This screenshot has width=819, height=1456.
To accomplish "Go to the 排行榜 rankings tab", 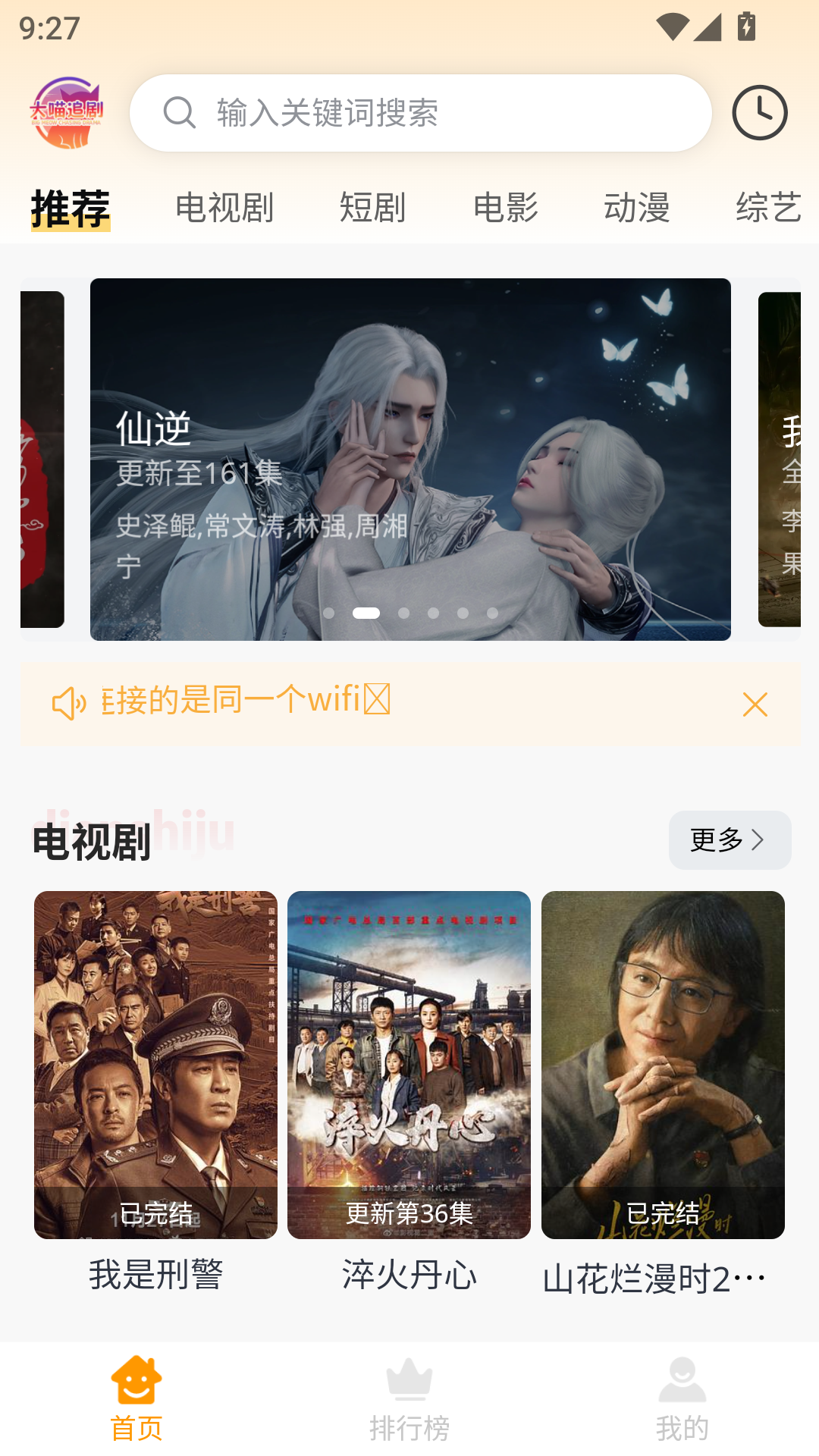I will tap(409, 1399).
